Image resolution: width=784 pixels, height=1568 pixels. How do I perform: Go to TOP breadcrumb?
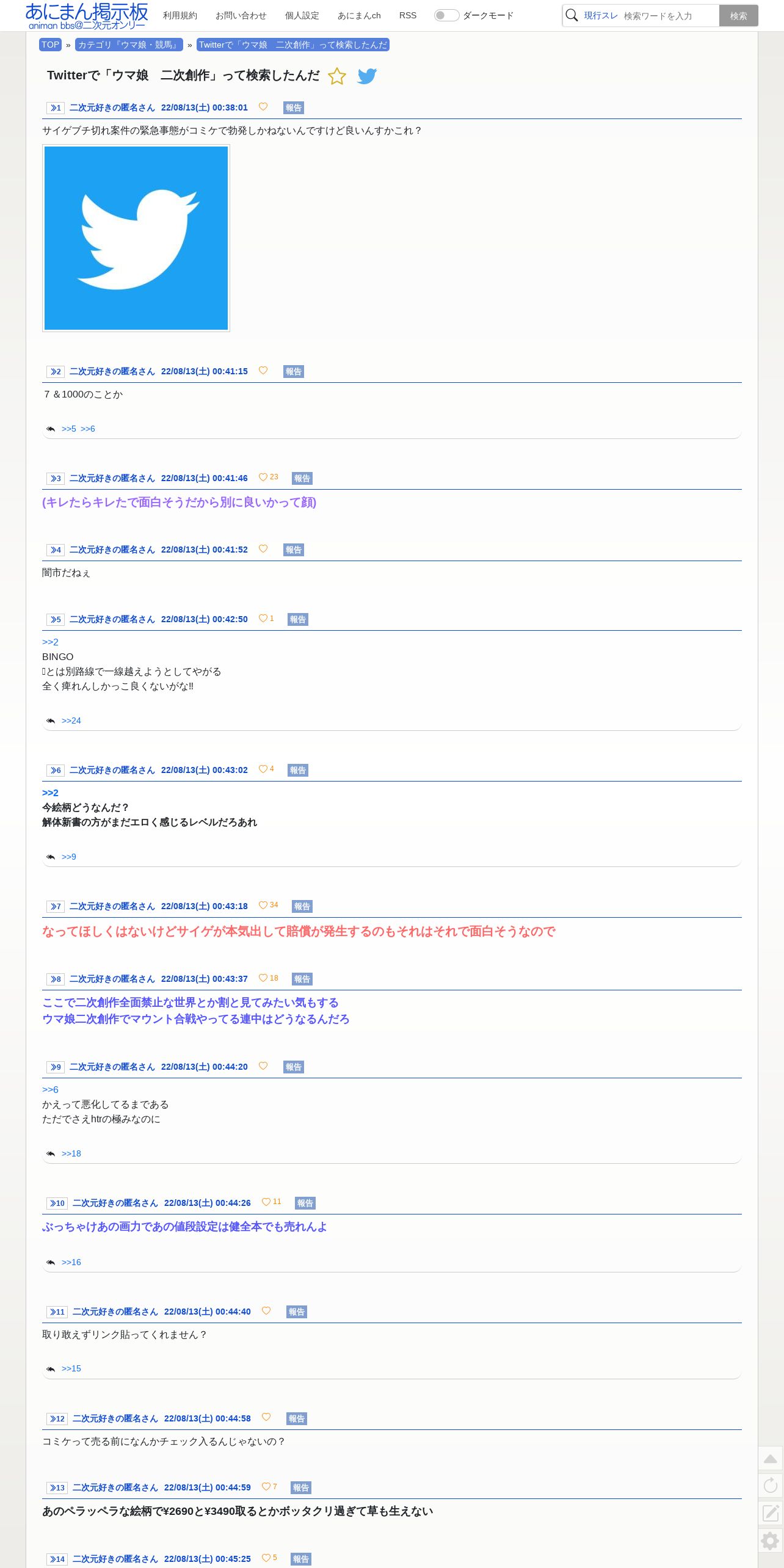click(50, 45)
